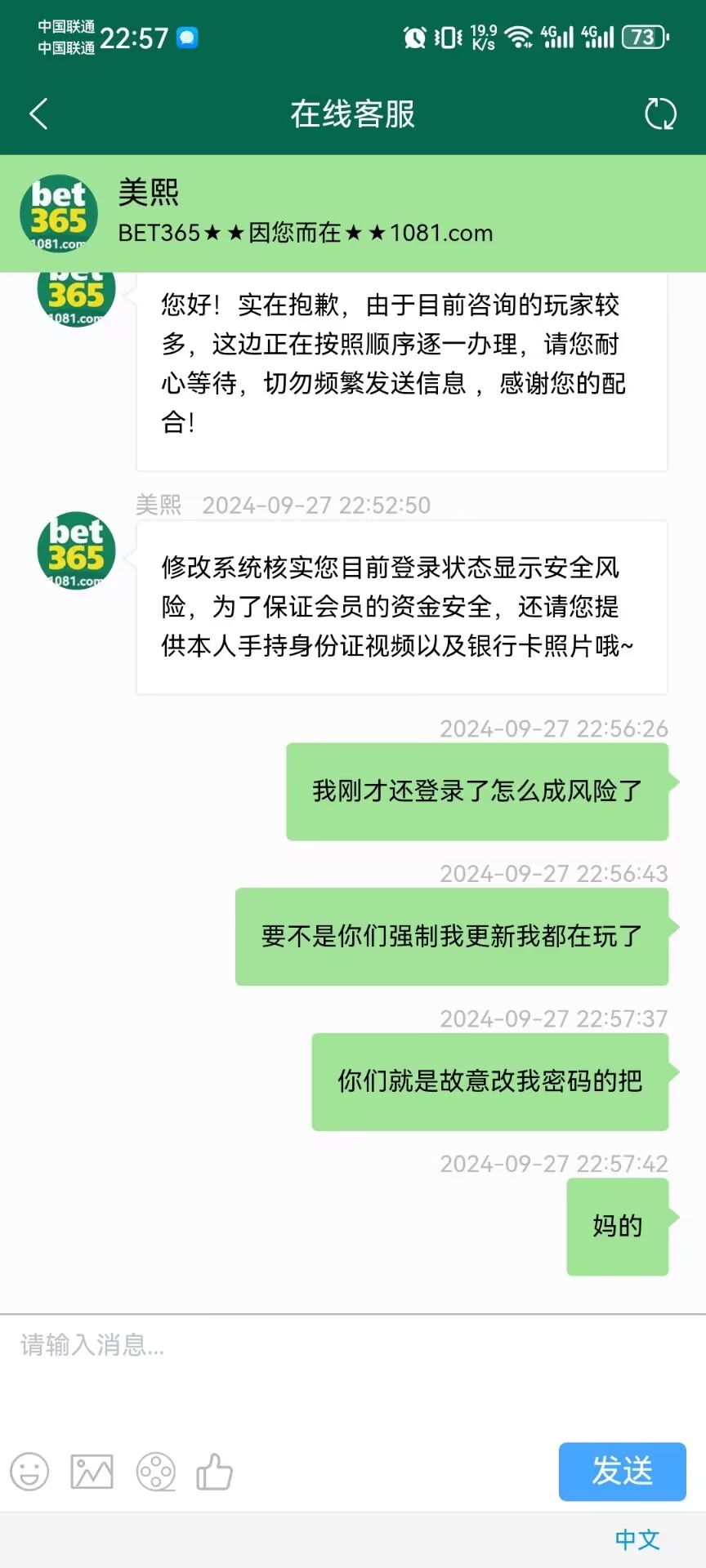This screenshot has height=1568, width=706.
Task: Rate the service with the thumbs-up icon
Action: tap(215, 1472)
